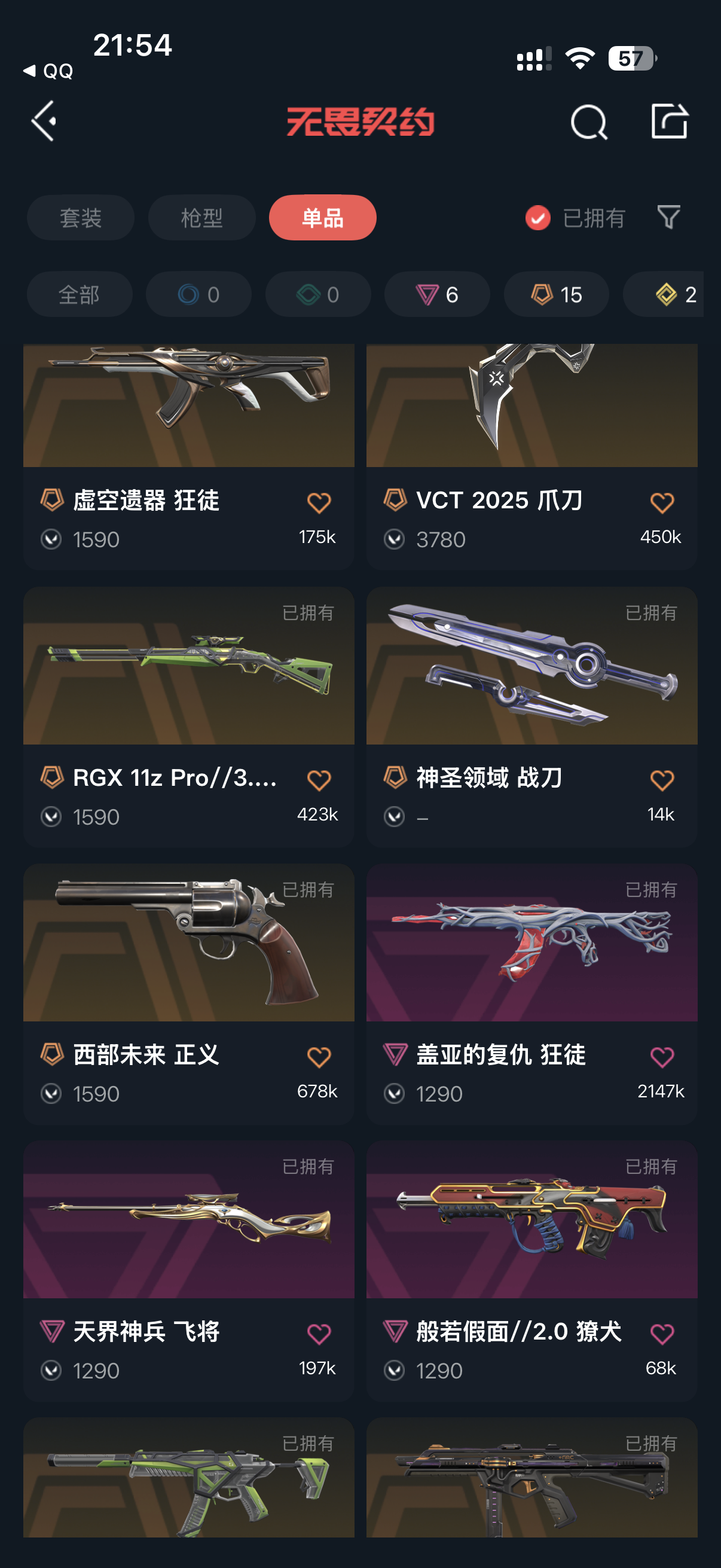The height and width of the screenshot is (1568, 721).
Task: Go back using the top-left arrow
Action: click(44, 121)
